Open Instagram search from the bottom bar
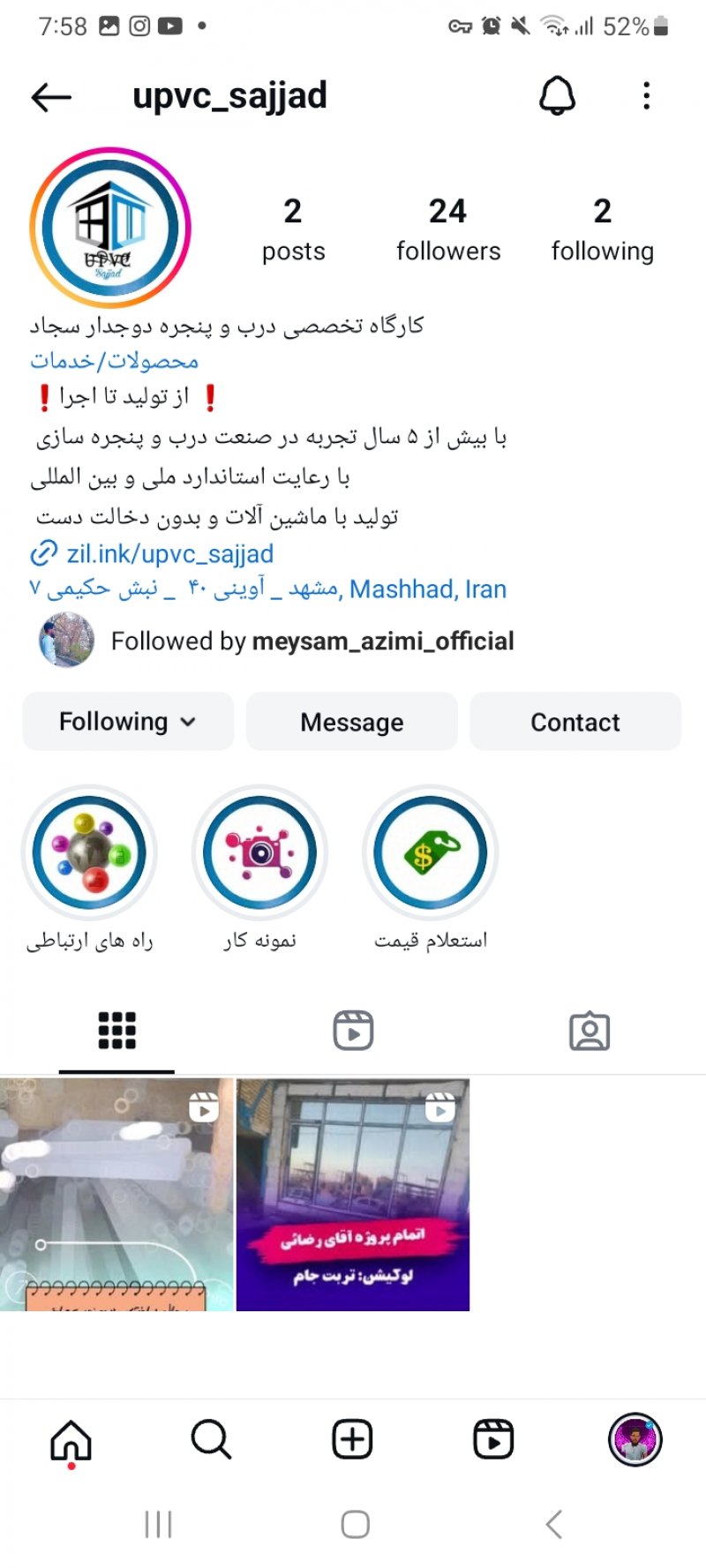Viewport: 706px width, 1568px height. click(211, 1440)
